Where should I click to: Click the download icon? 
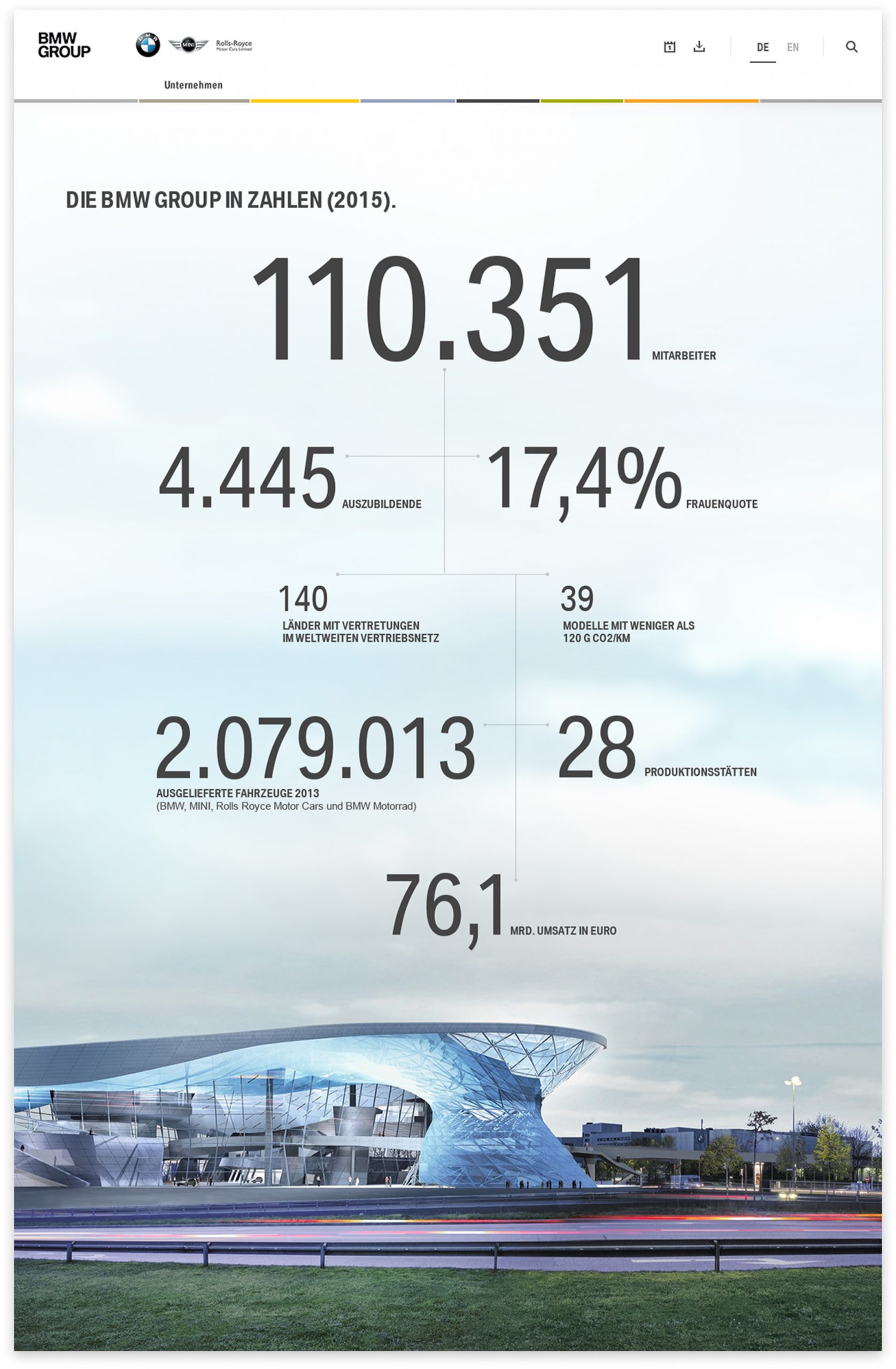(x=700, y=46)
